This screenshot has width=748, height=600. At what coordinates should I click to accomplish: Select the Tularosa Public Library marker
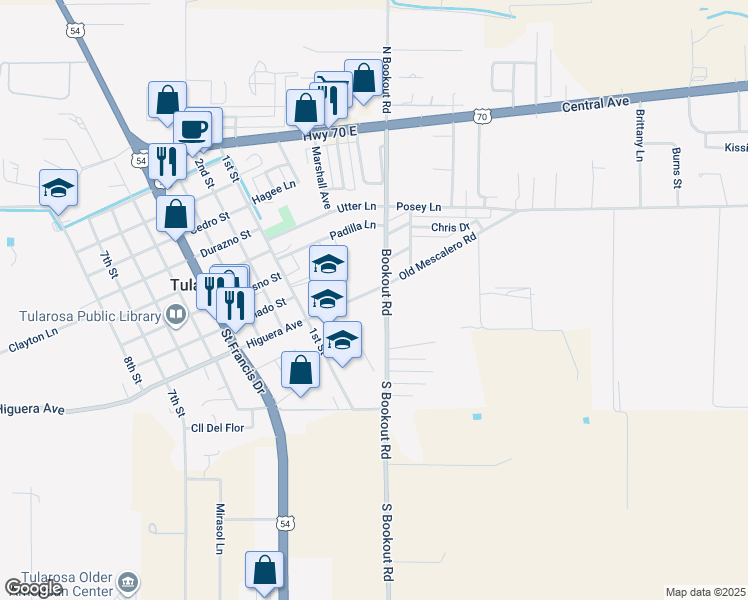[175, 317]
